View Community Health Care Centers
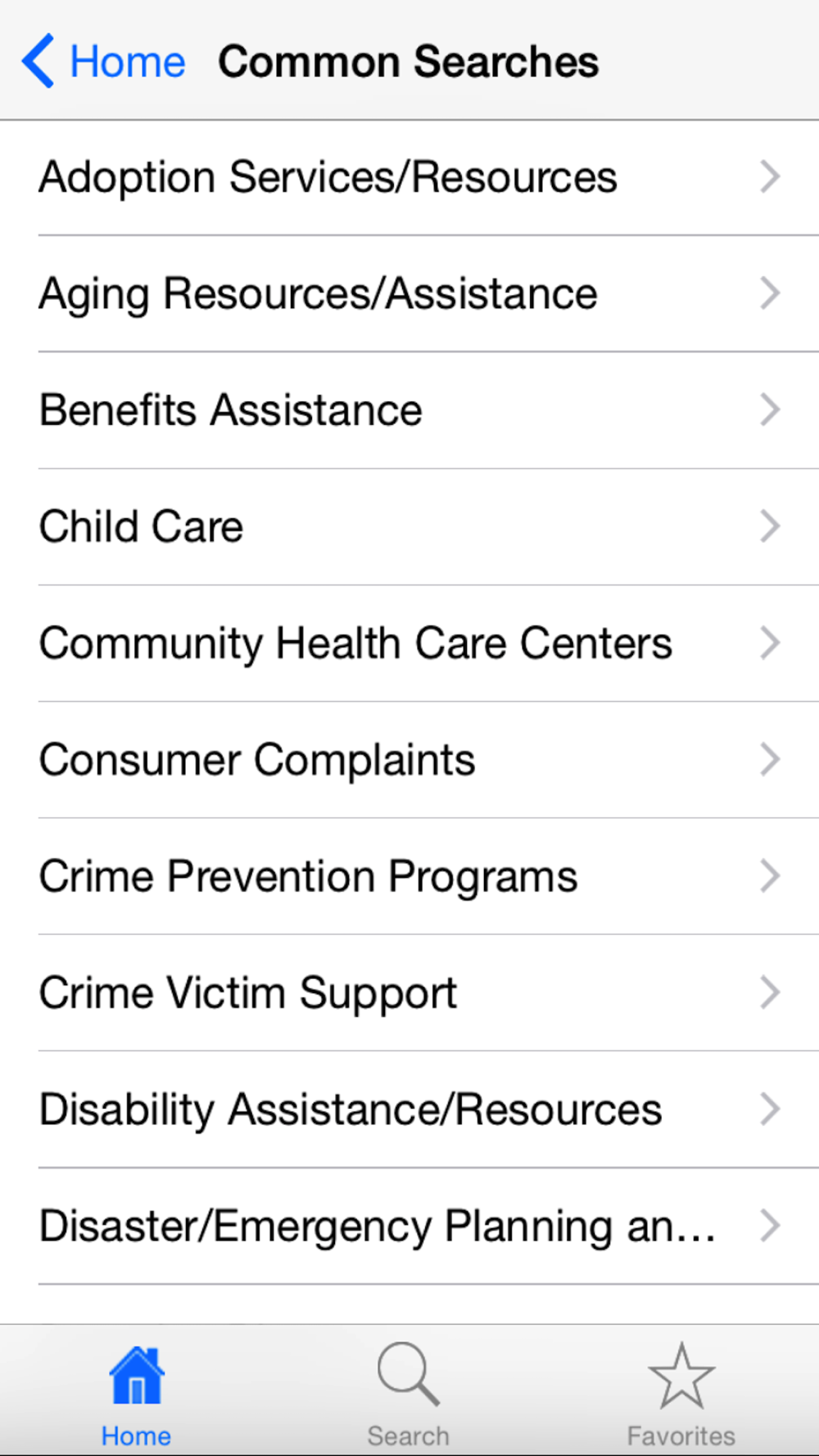 click(x=409, y=644)
